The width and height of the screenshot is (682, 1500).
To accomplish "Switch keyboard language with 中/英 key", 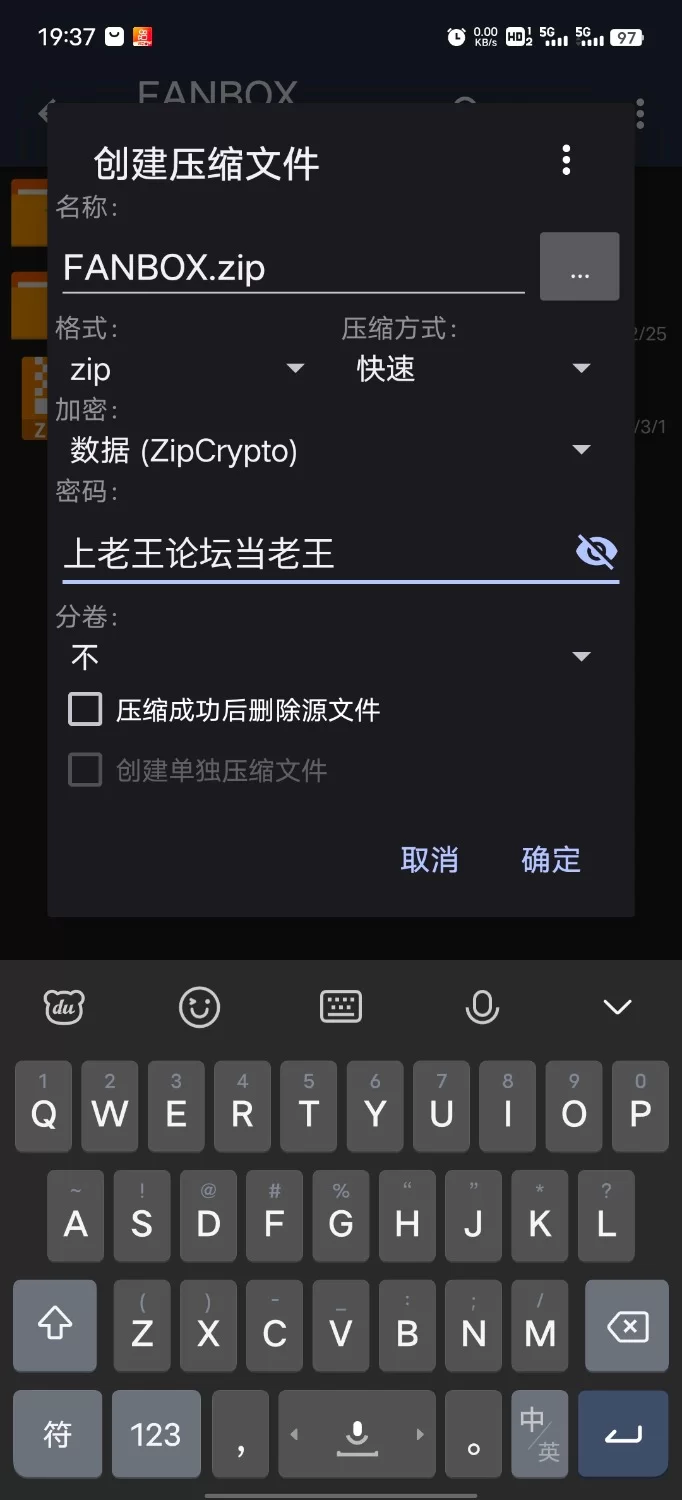I will coord(540,1435).
